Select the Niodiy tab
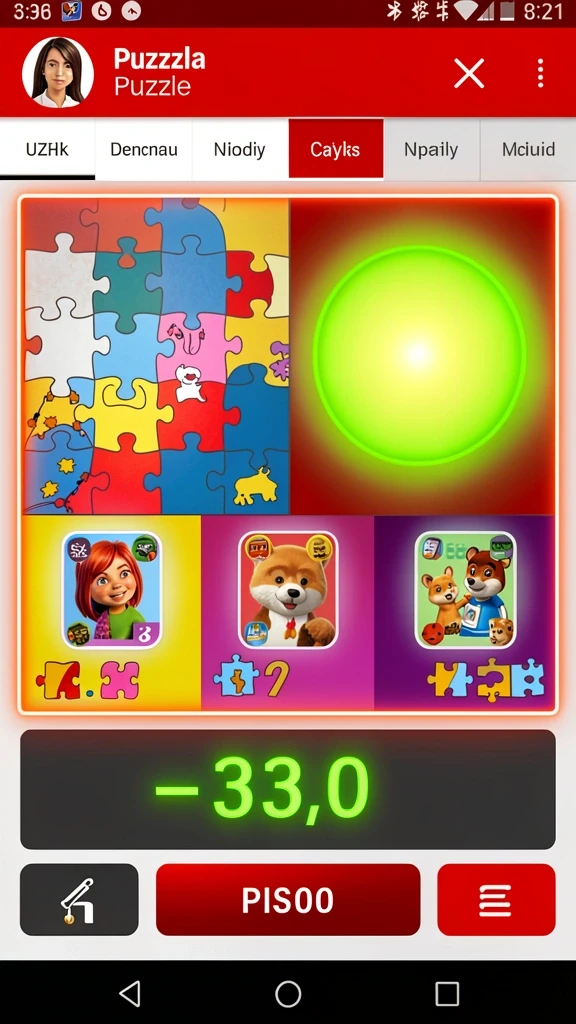576x1024 pixels. click(240, 150)
